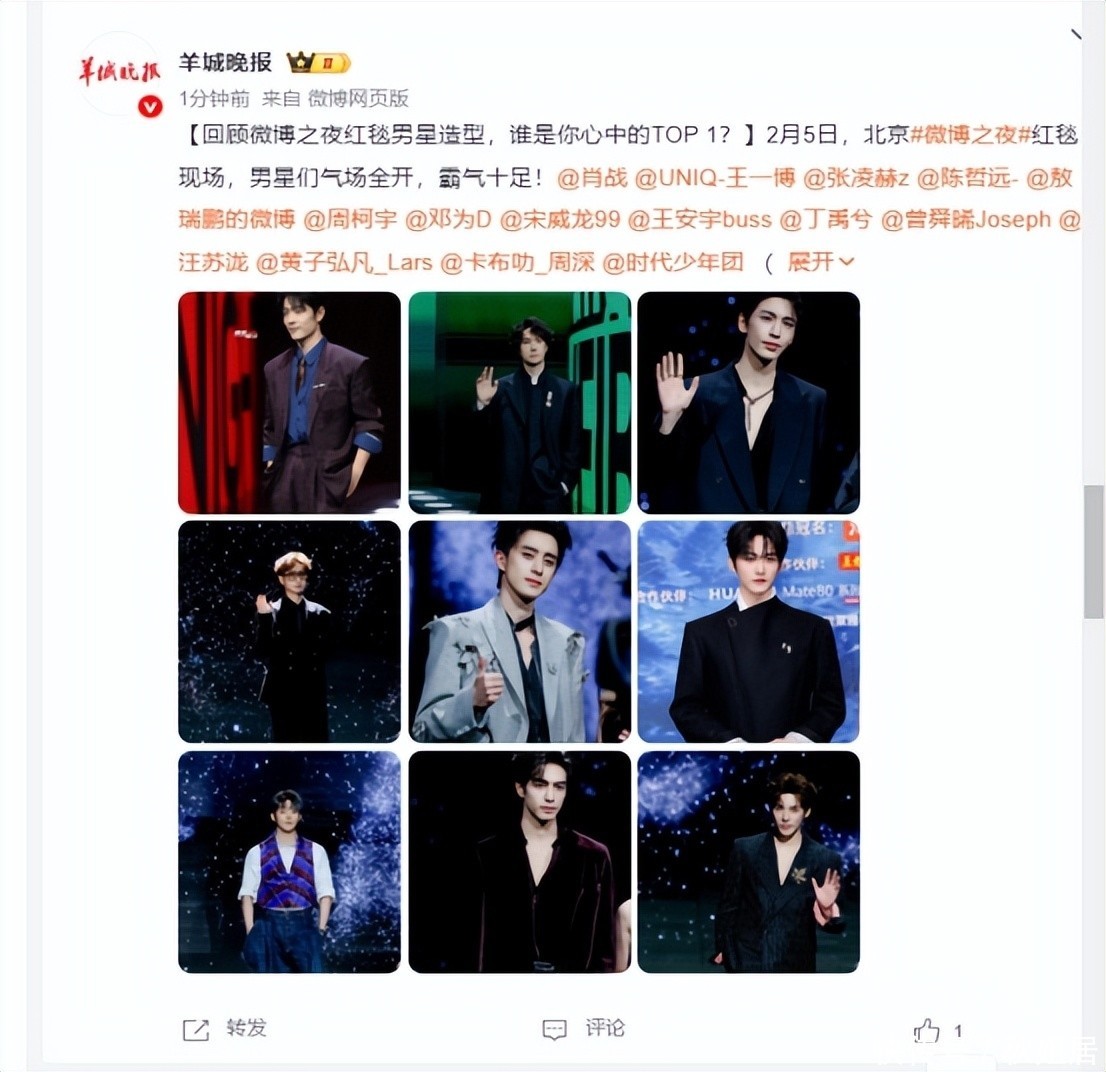Open photo of man in grey suit thumbs up
This screenshot has width=1106, height=1072.
[x=520, y=632]
